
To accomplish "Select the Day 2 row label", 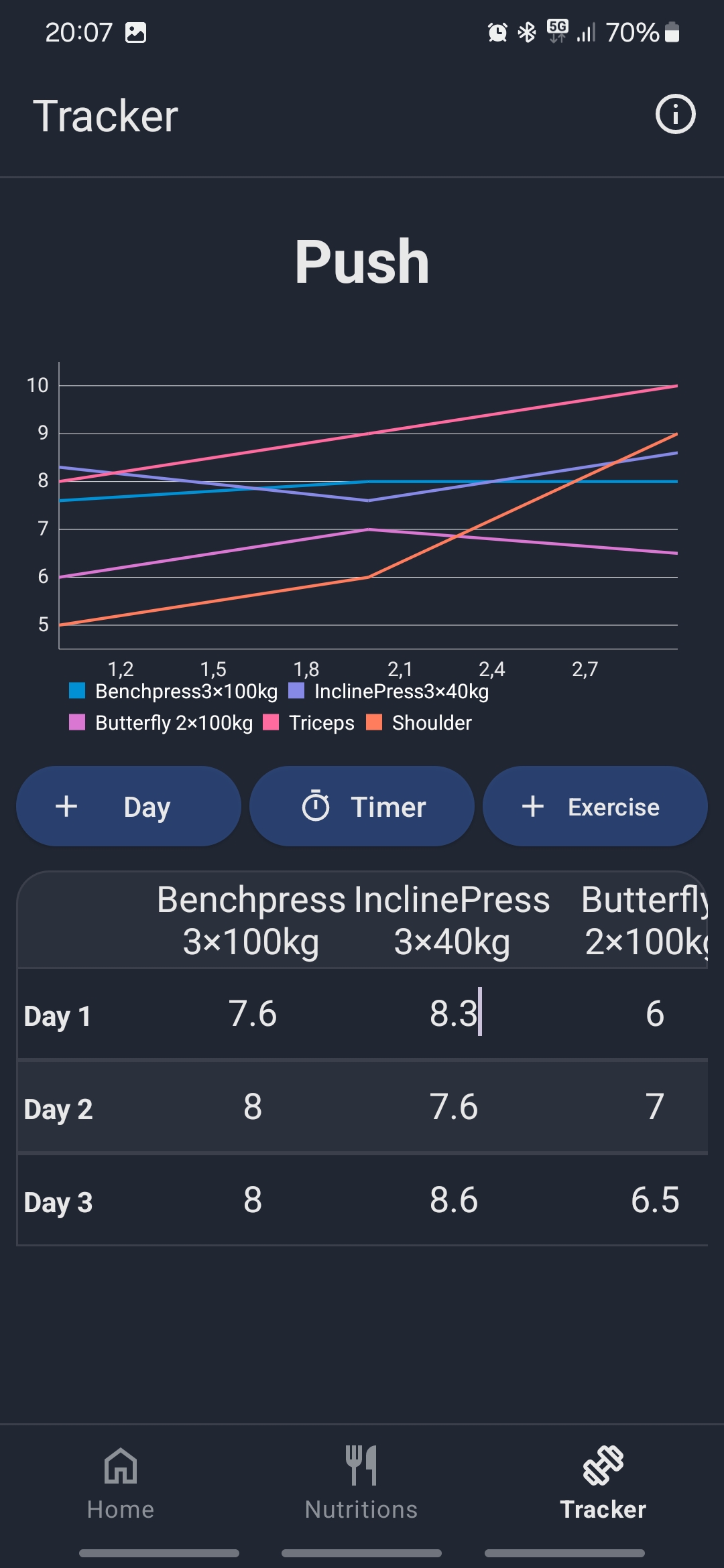I will [x=59, y=1108].
